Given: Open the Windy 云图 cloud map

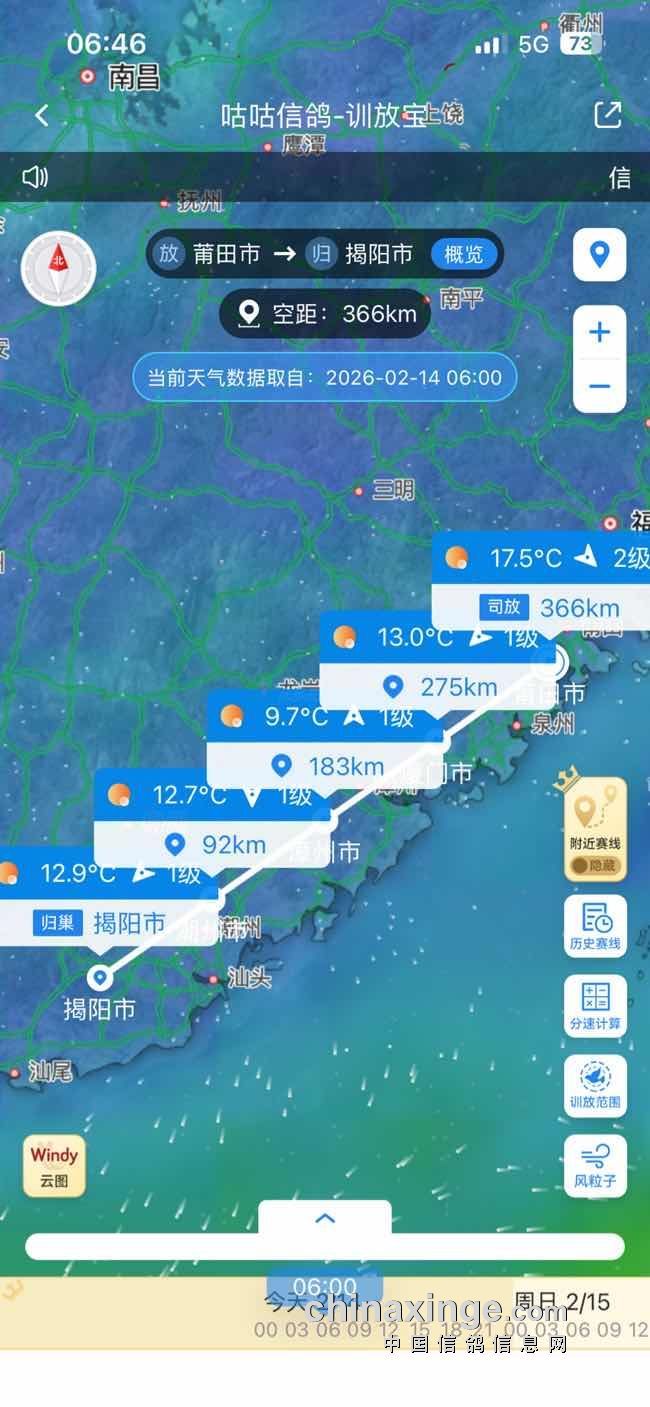Looking at the screenshot, I should click(x=54, y=1165).
